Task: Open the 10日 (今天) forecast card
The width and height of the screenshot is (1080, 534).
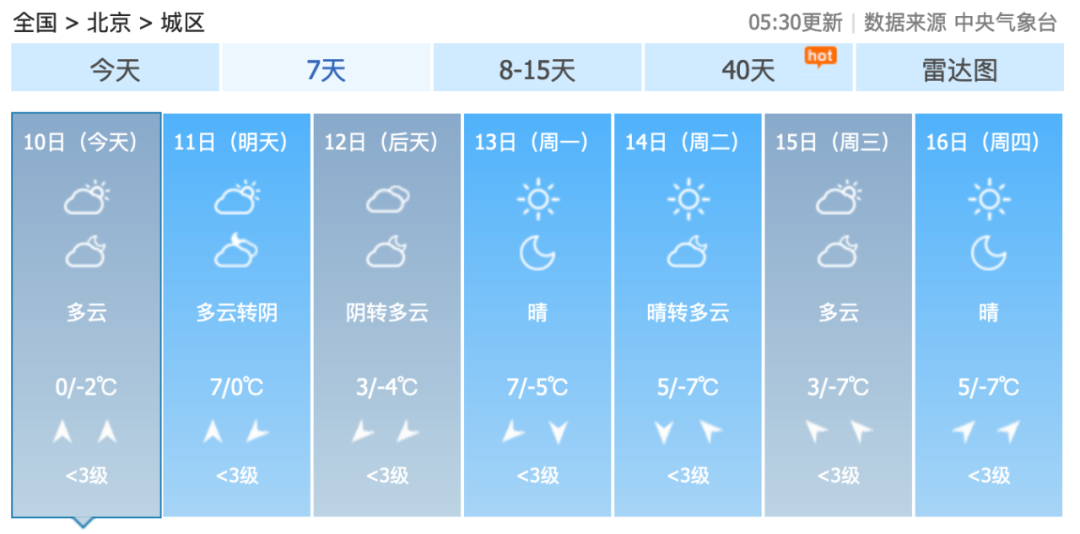Action: coord(86,315)
